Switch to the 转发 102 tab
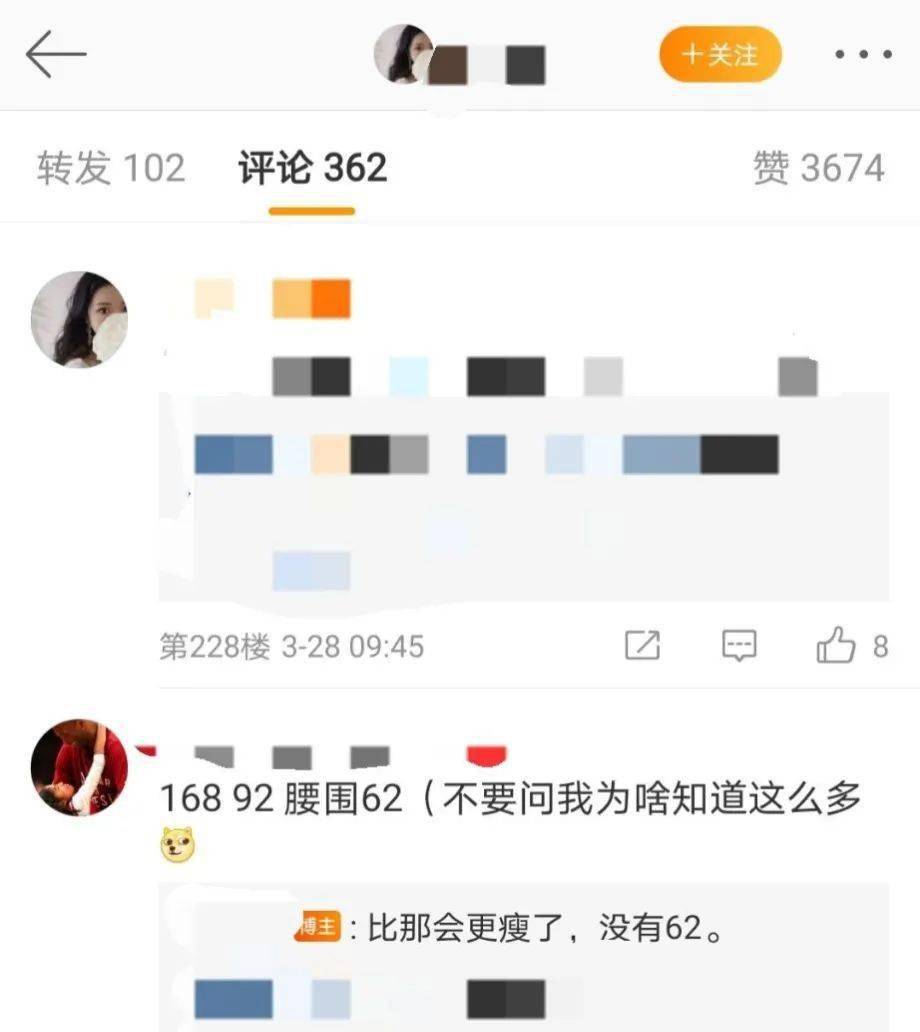Image resolution: width=920 pixels, height=1032 pixels. click(x=111, y=168)
